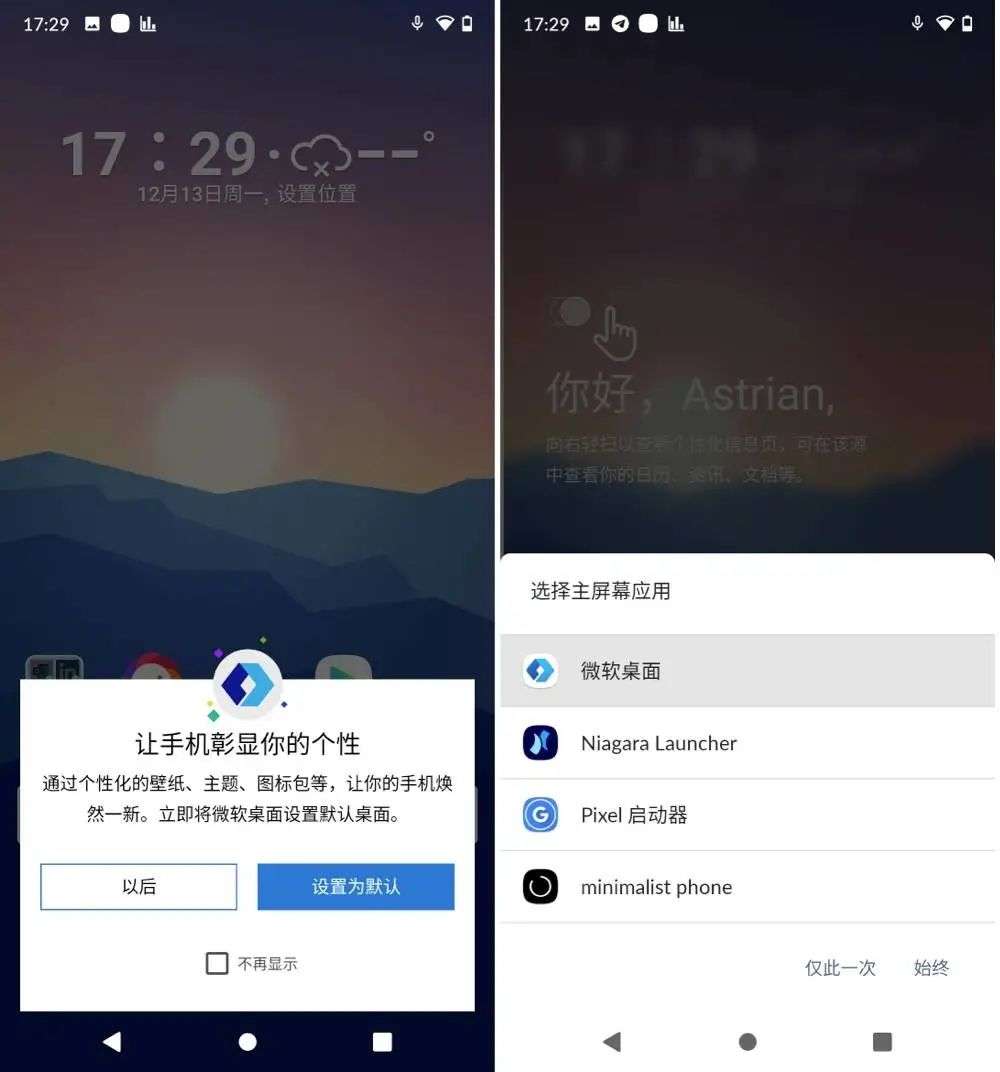Tap the back button below the home-app chooser
The width and height of the screenshot is (1000, 1072).
(612, 1042)
